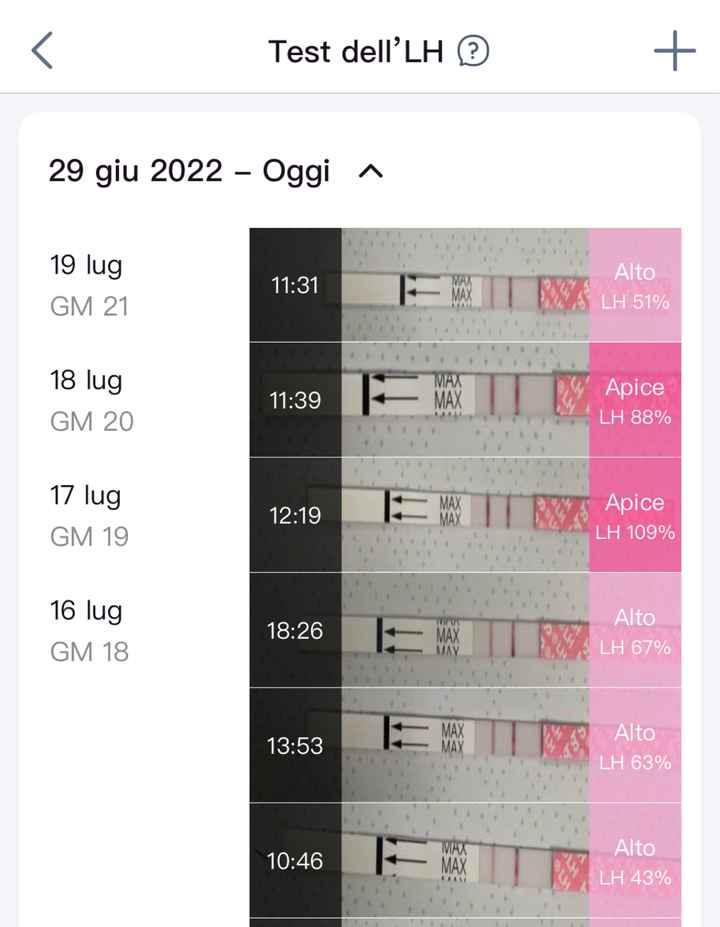Open the test taken at 18:26
The width and height of the screenshot is (720, 927).
click(296, 630)
